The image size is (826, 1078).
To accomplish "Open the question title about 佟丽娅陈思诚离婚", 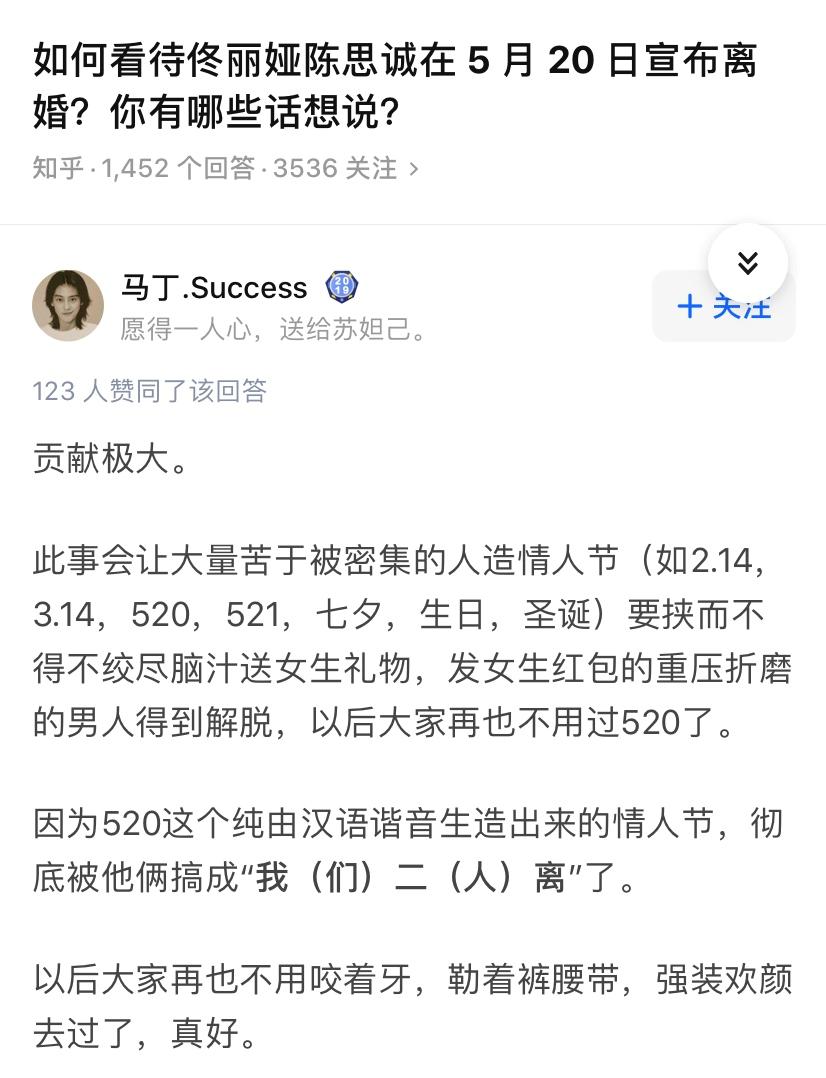I will click(398, 84).
